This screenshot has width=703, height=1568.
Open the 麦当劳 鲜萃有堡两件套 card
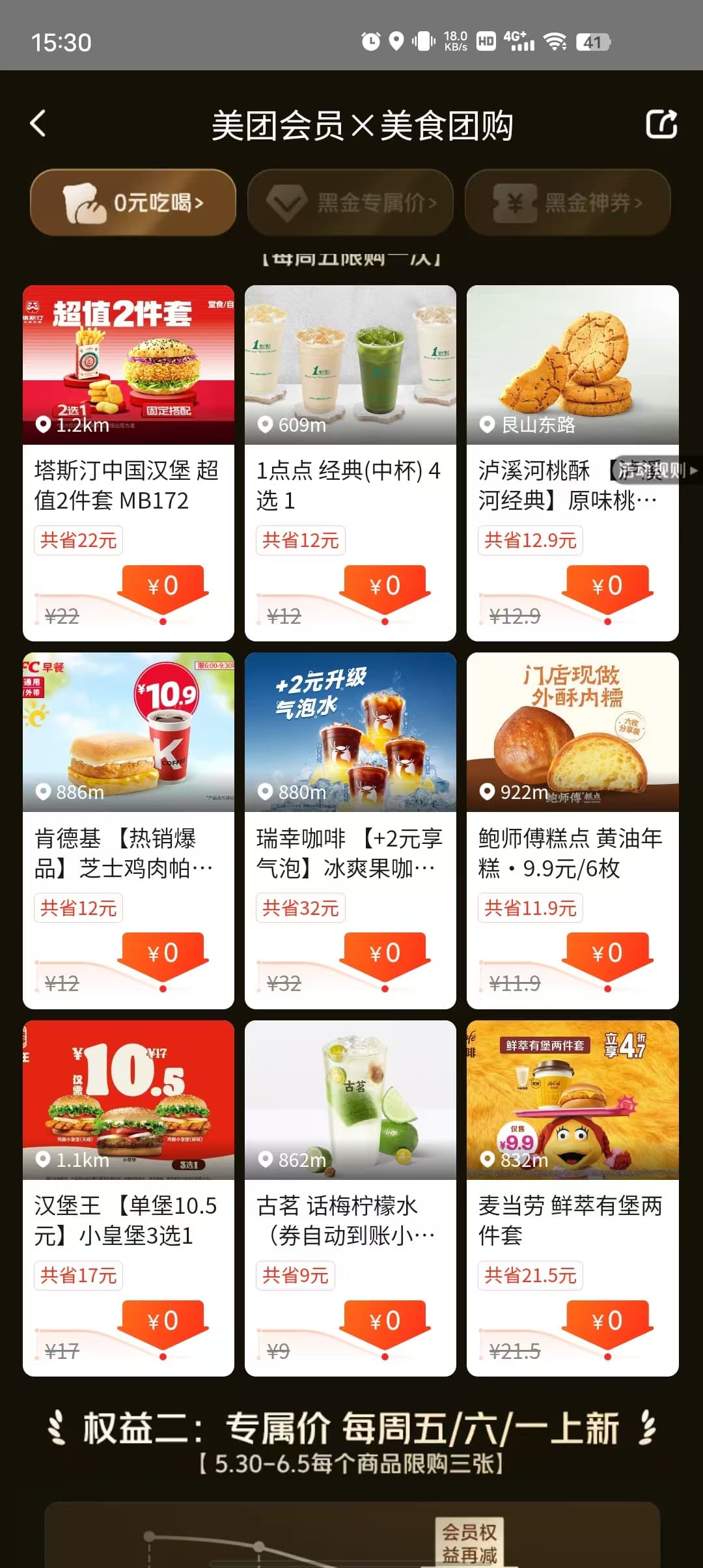572,1198
